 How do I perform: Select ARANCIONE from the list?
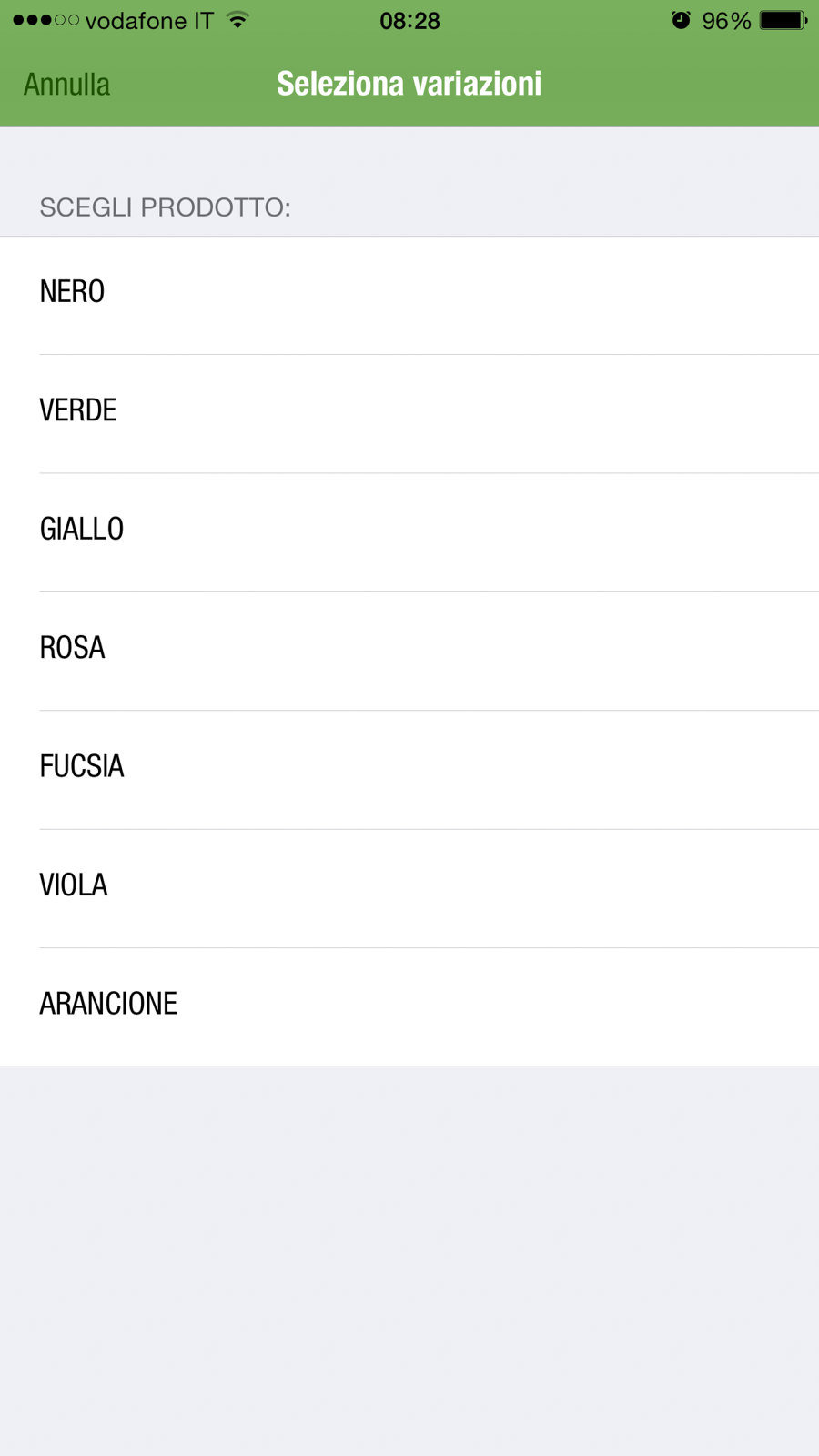pos(108,1005)
